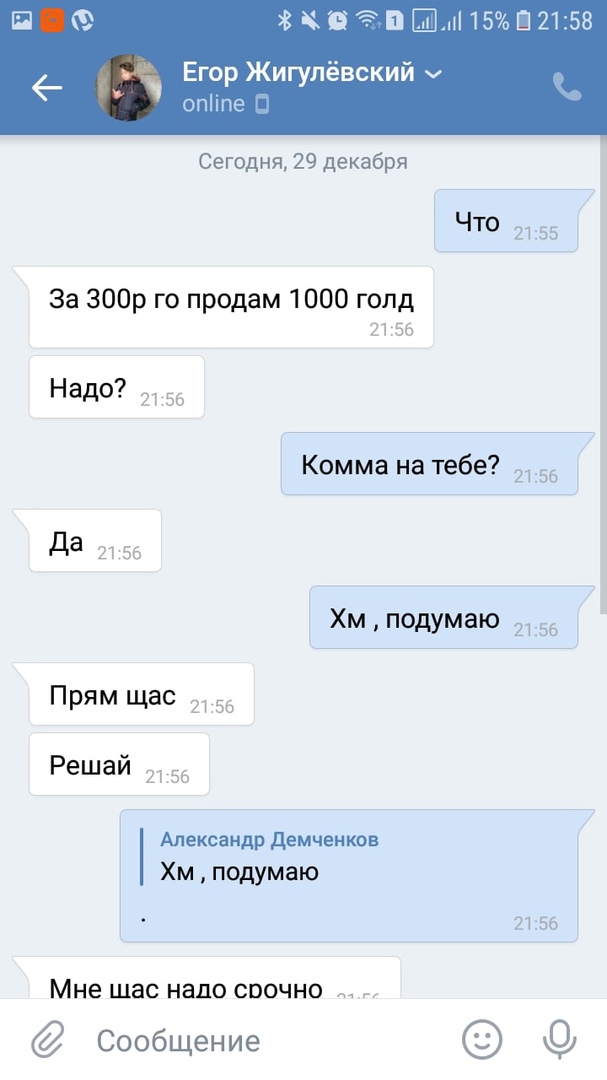This screenshot has width=607, height=1080.
Task: Expand the Егор Жигулёвский chat menu
Action: point(433,73)
